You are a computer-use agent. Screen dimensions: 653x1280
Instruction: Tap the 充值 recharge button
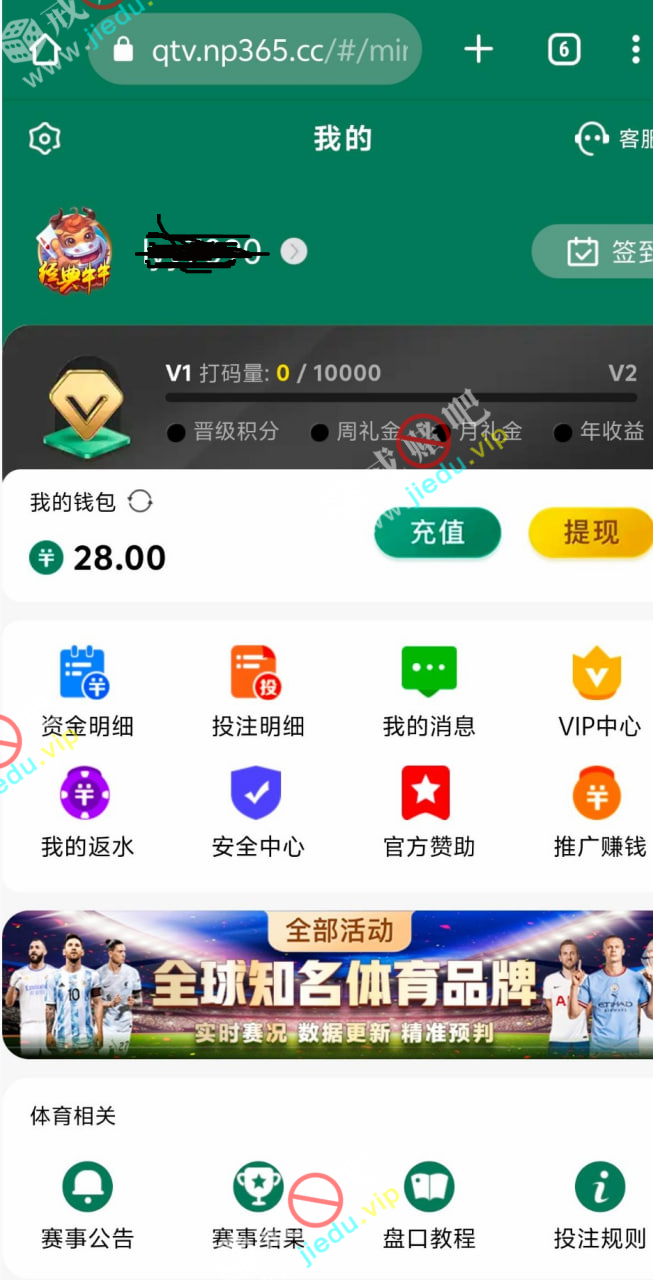437,532
